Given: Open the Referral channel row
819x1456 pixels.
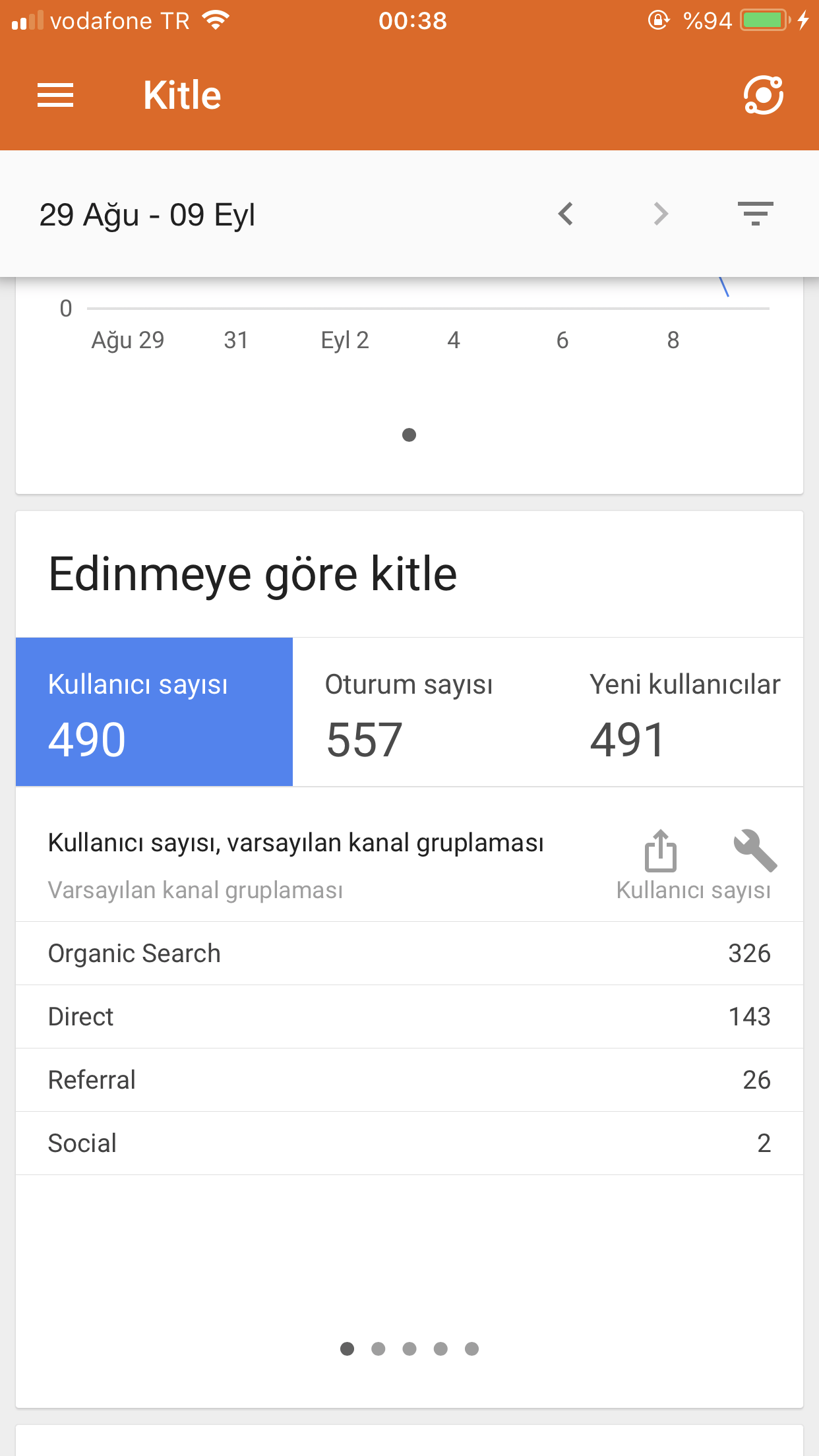Looking at the screenshot, I should (409, 1080).
